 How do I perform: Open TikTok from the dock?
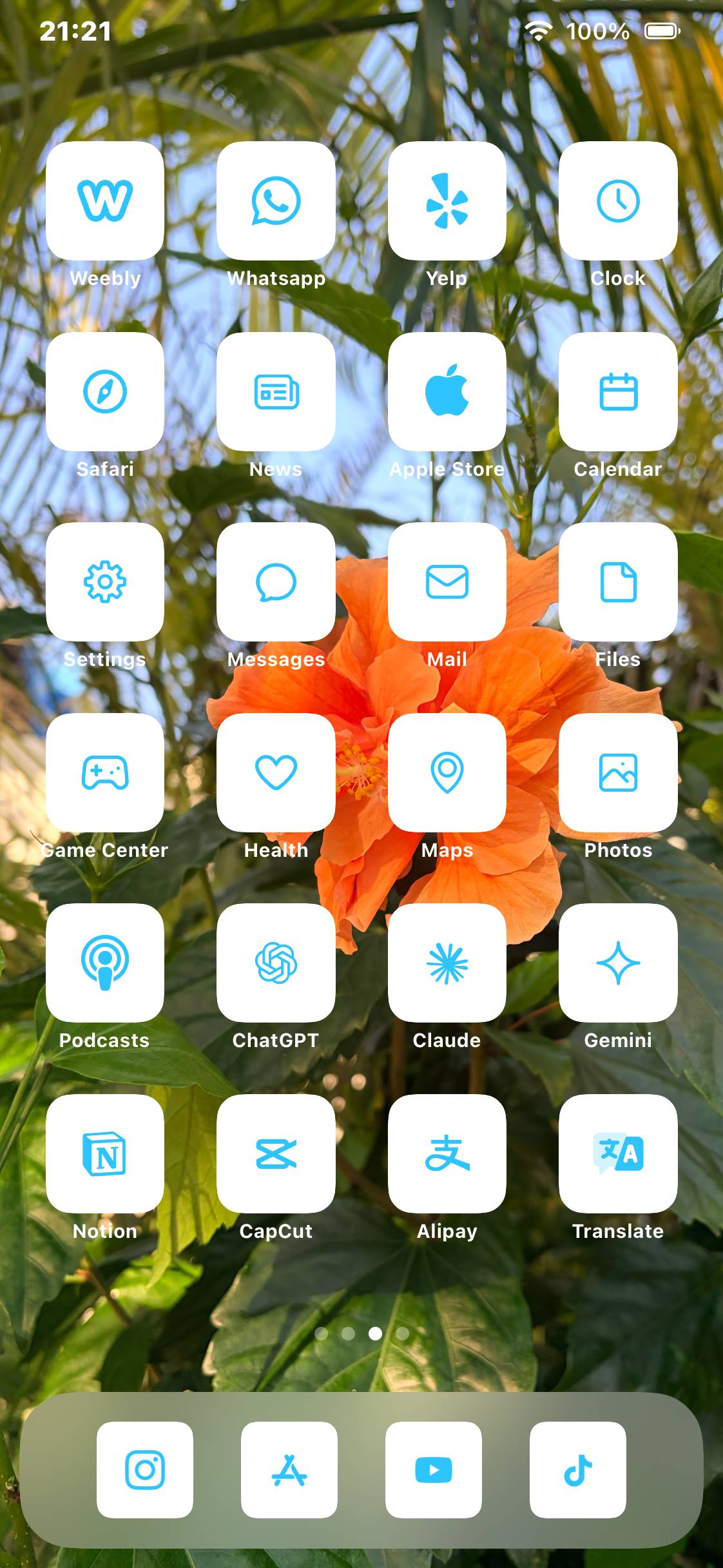point(578,1470)
